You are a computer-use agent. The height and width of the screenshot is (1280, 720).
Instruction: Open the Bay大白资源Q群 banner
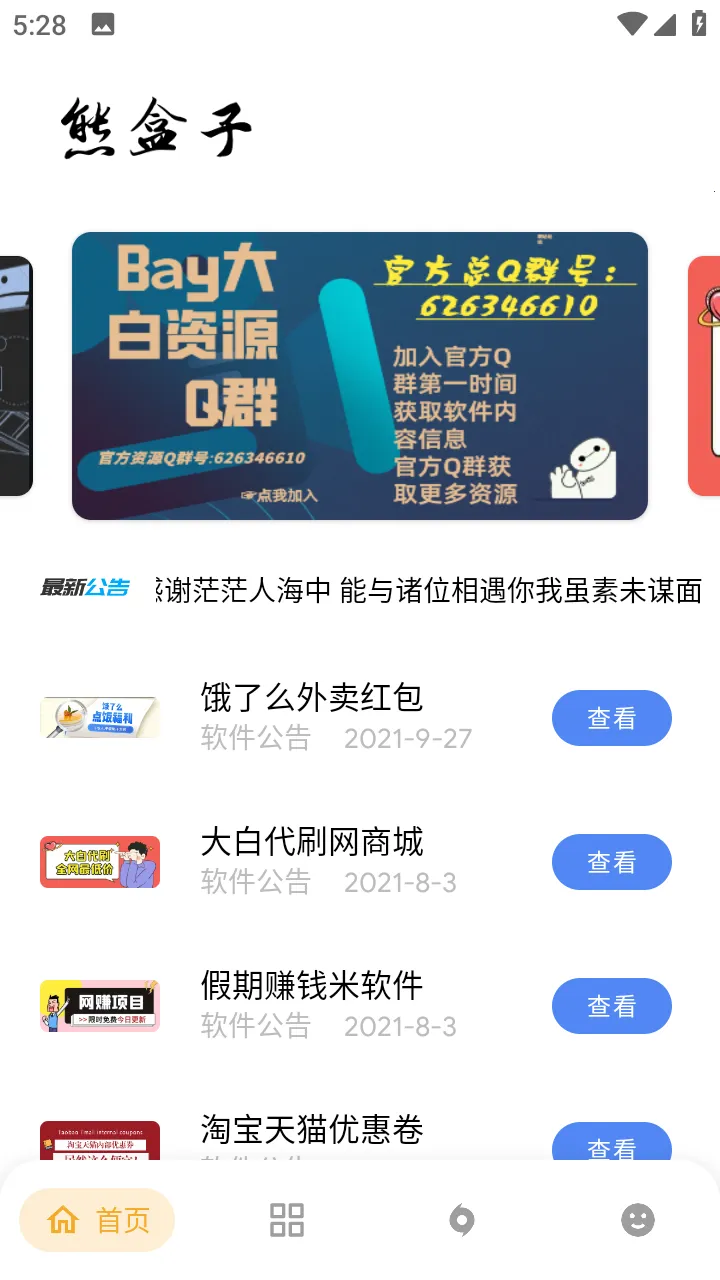tap(360, 376)
